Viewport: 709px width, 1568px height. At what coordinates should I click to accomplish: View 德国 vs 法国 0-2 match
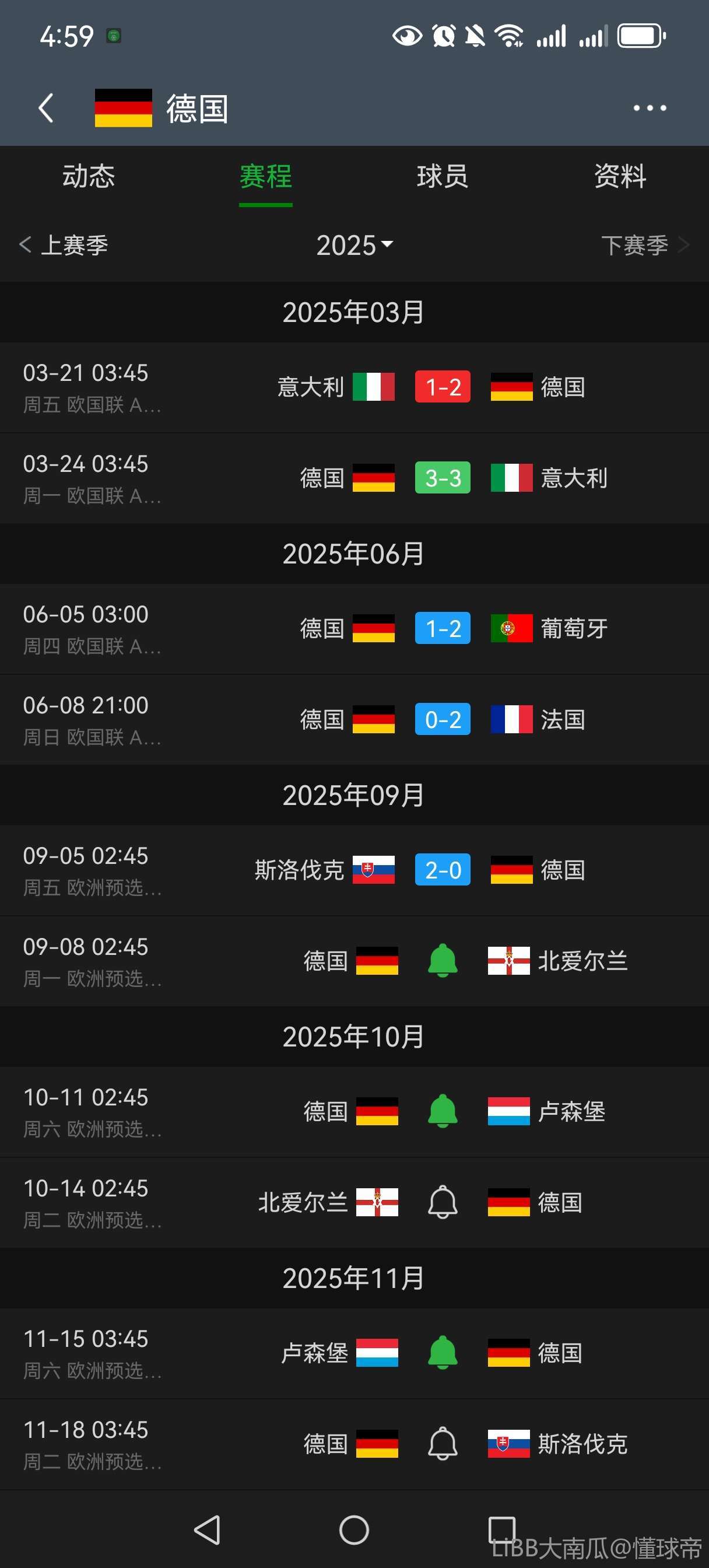tap(354, 719)
